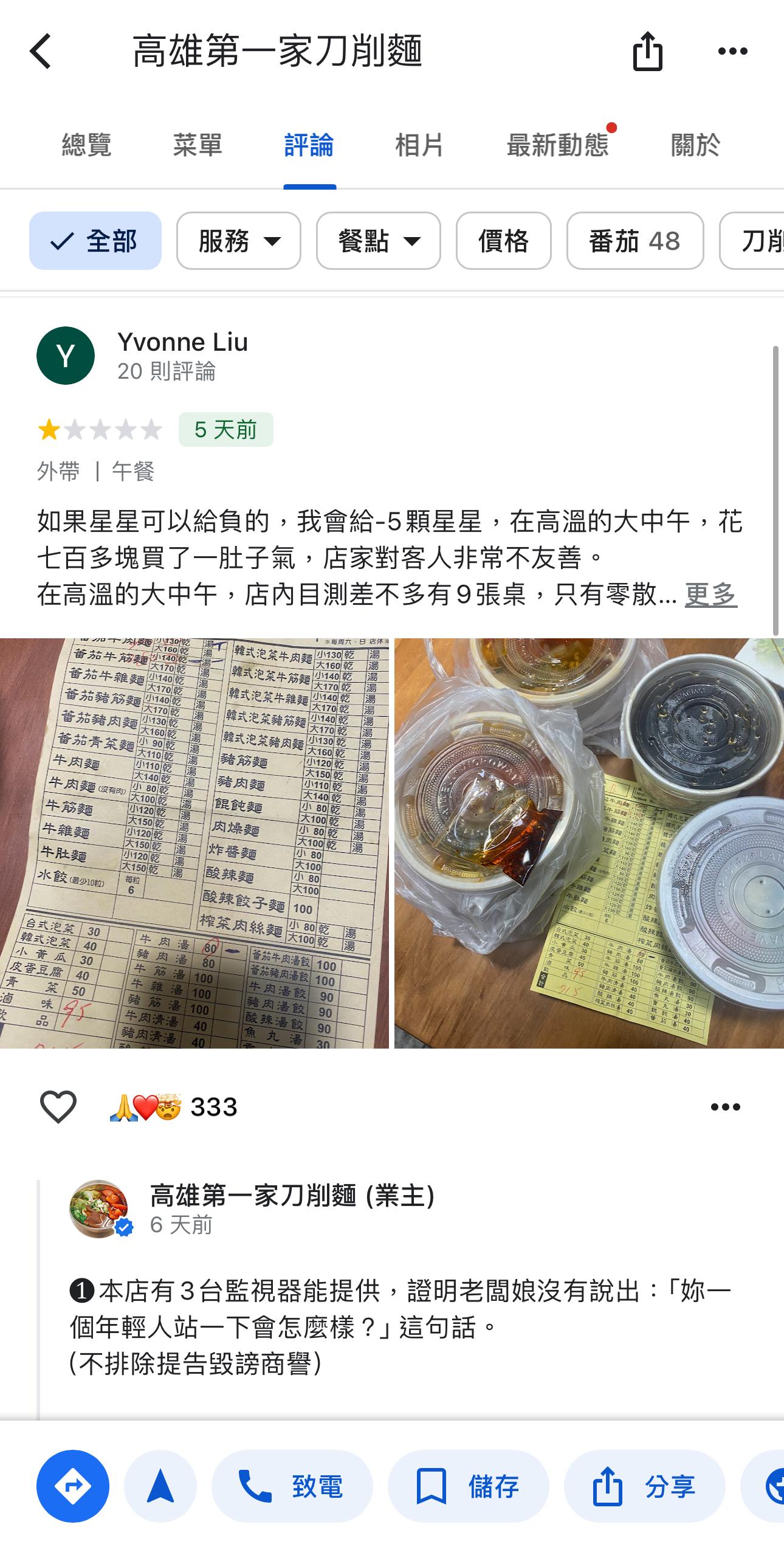Open Yvonne Liu's reviewer profile

(182, 342)
